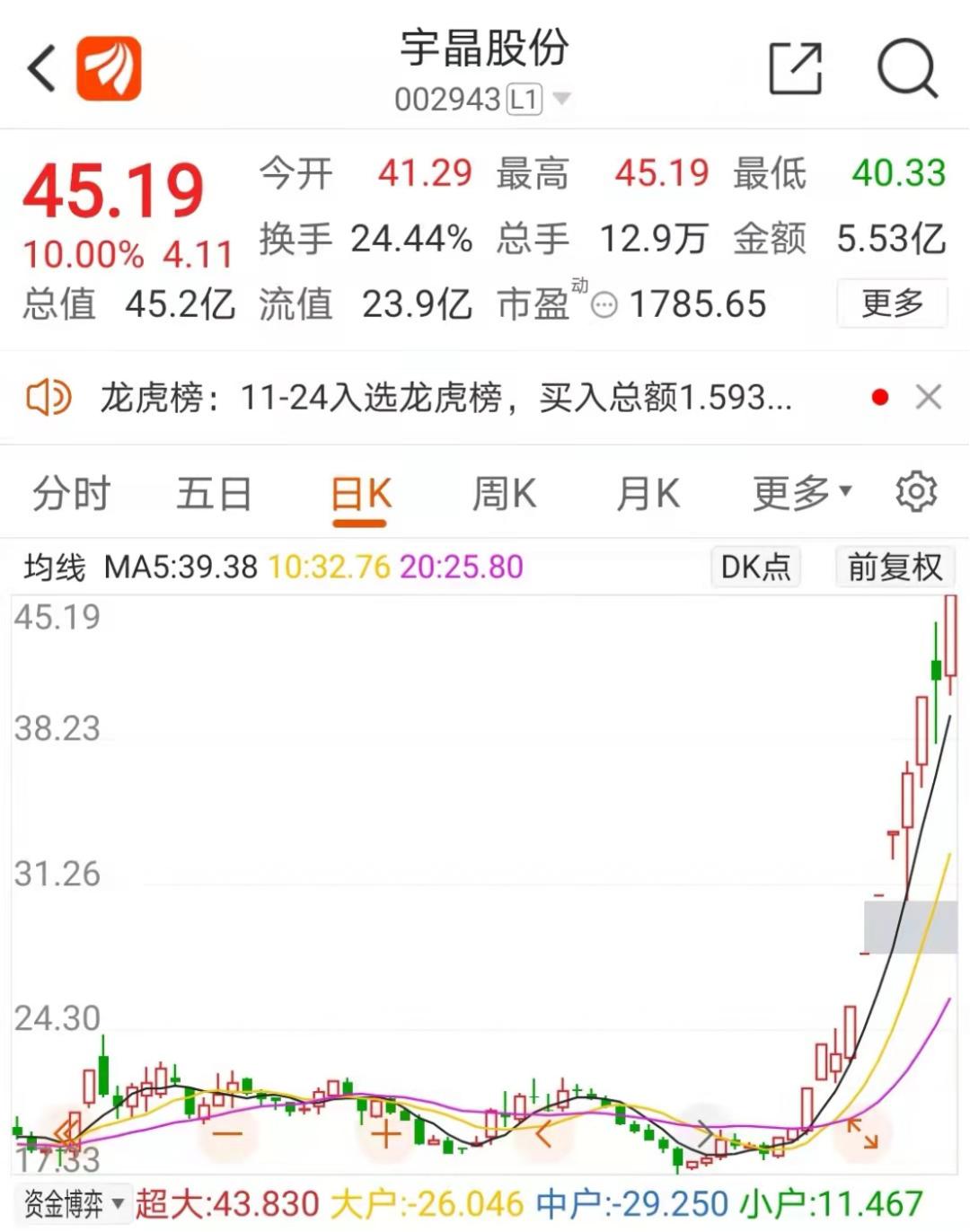Share this stock page

pyautogui.click(x=796, y=68)
